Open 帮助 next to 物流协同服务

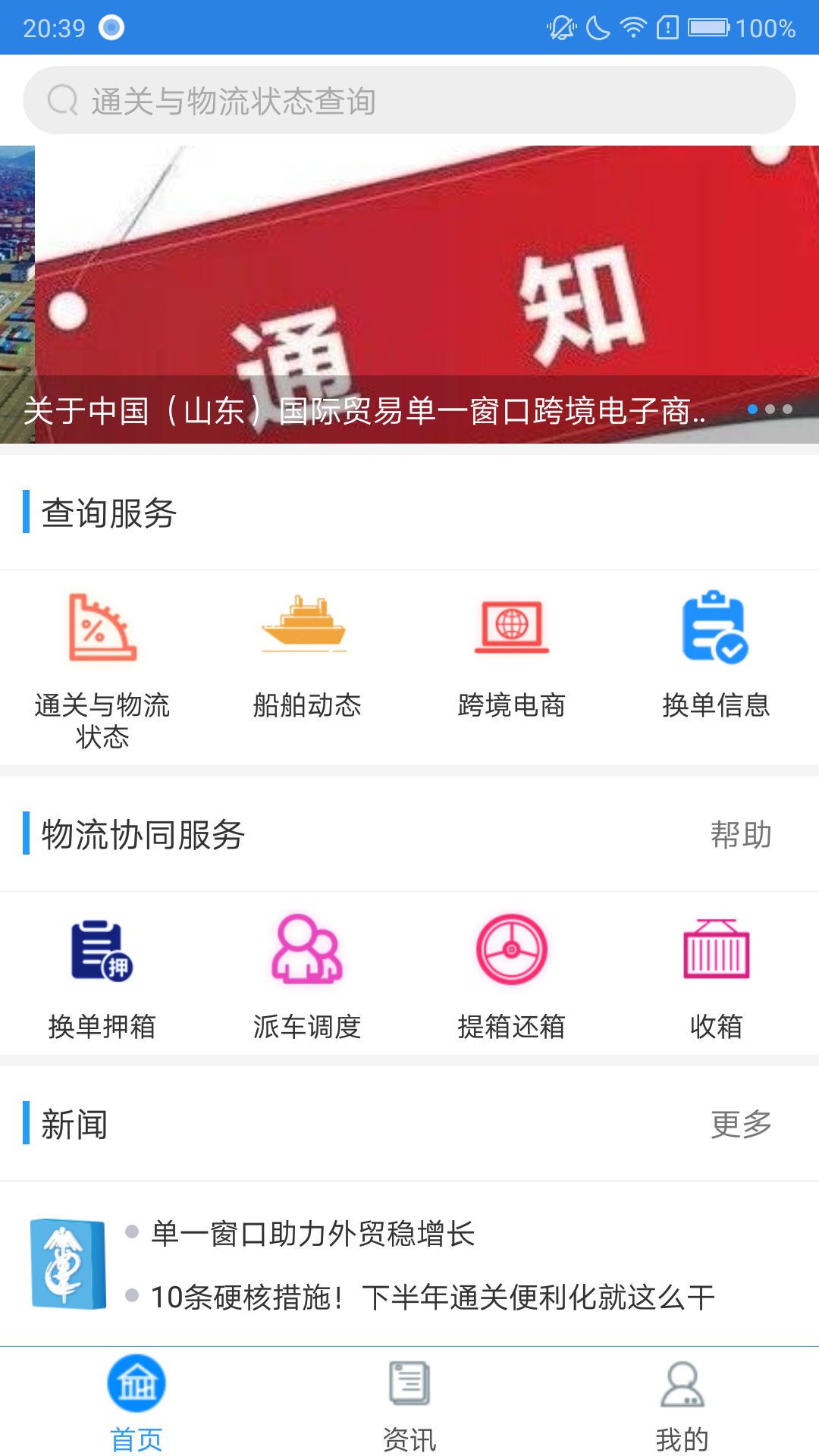point(742,836)
